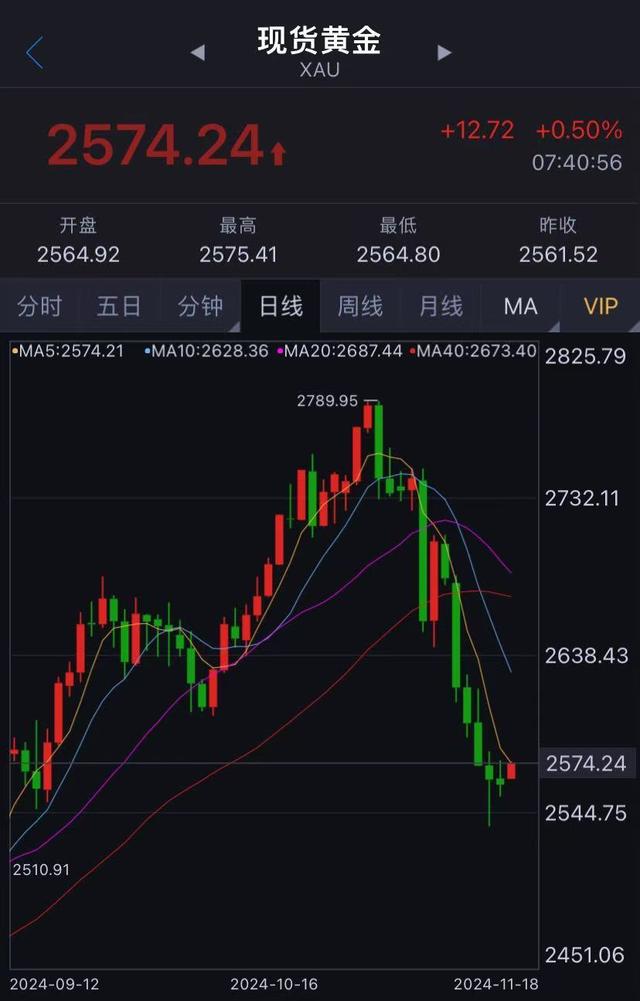Switch to the previous instrument arrow

point(198,52)
